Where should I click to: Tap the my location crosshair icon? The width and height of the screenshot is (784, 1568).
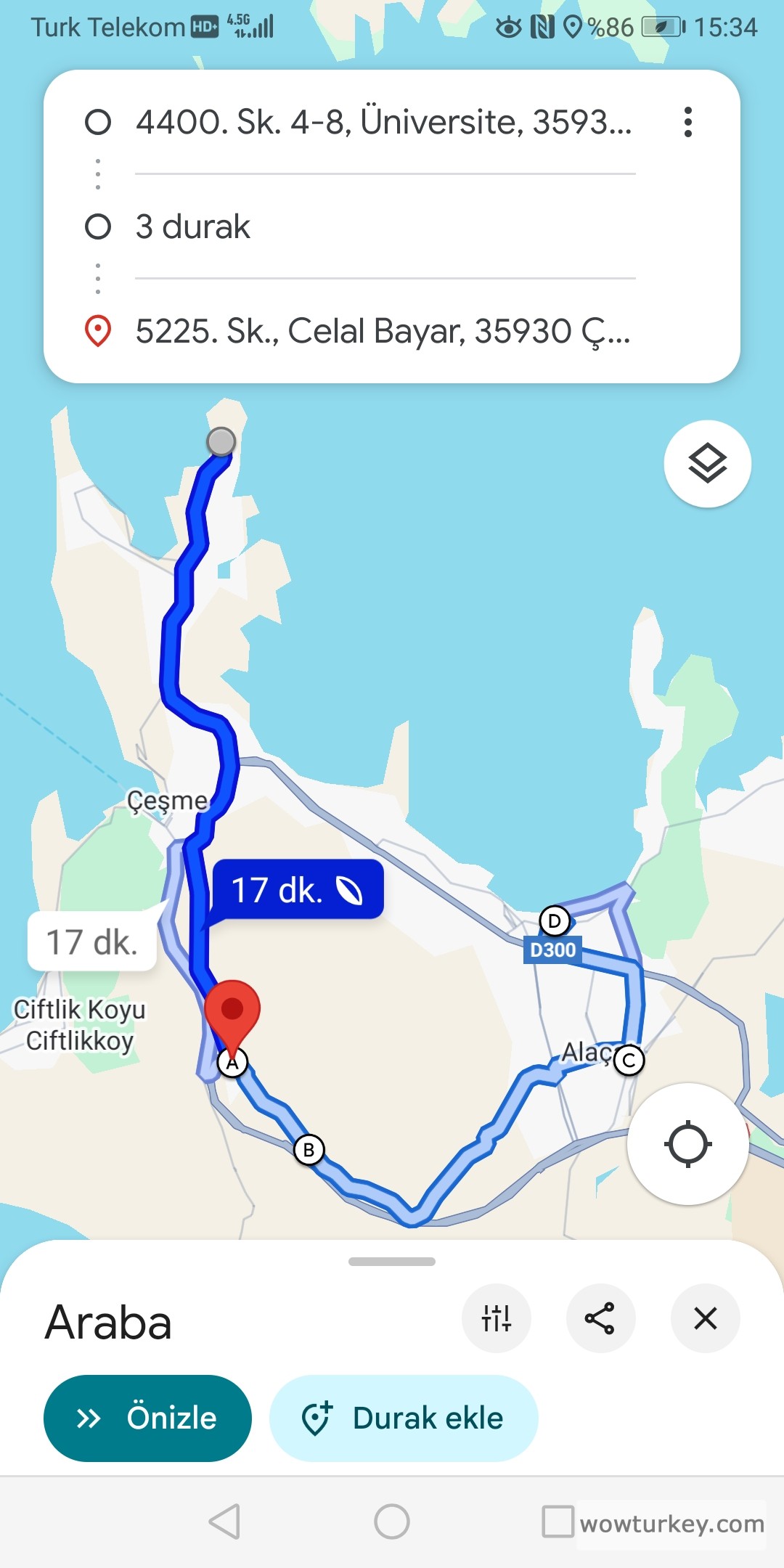click(687, 1143)
